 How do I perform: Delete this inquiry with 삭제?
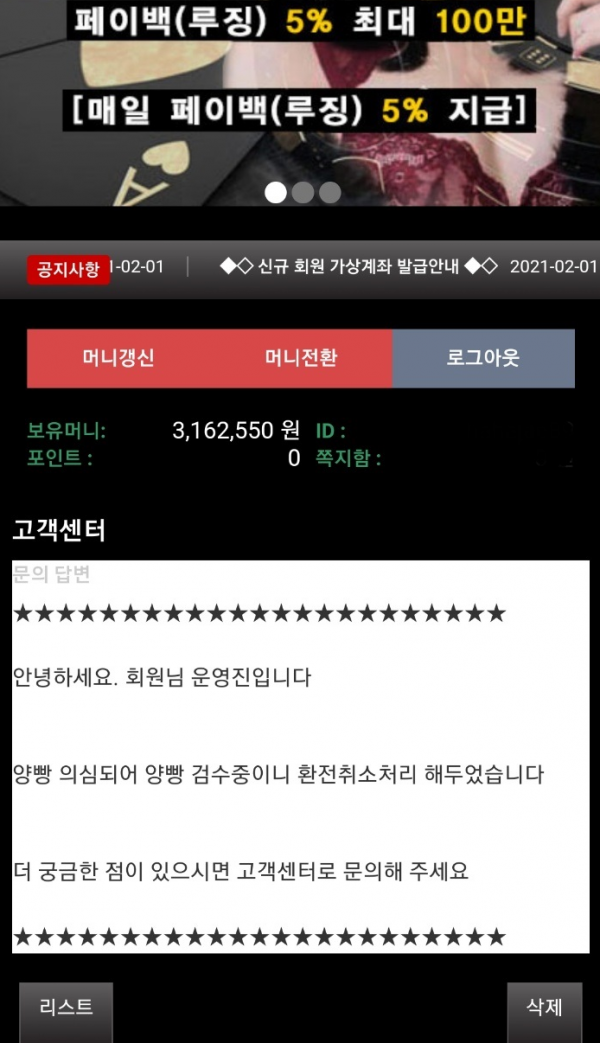pyautogui.click(x=544, y=1008)
